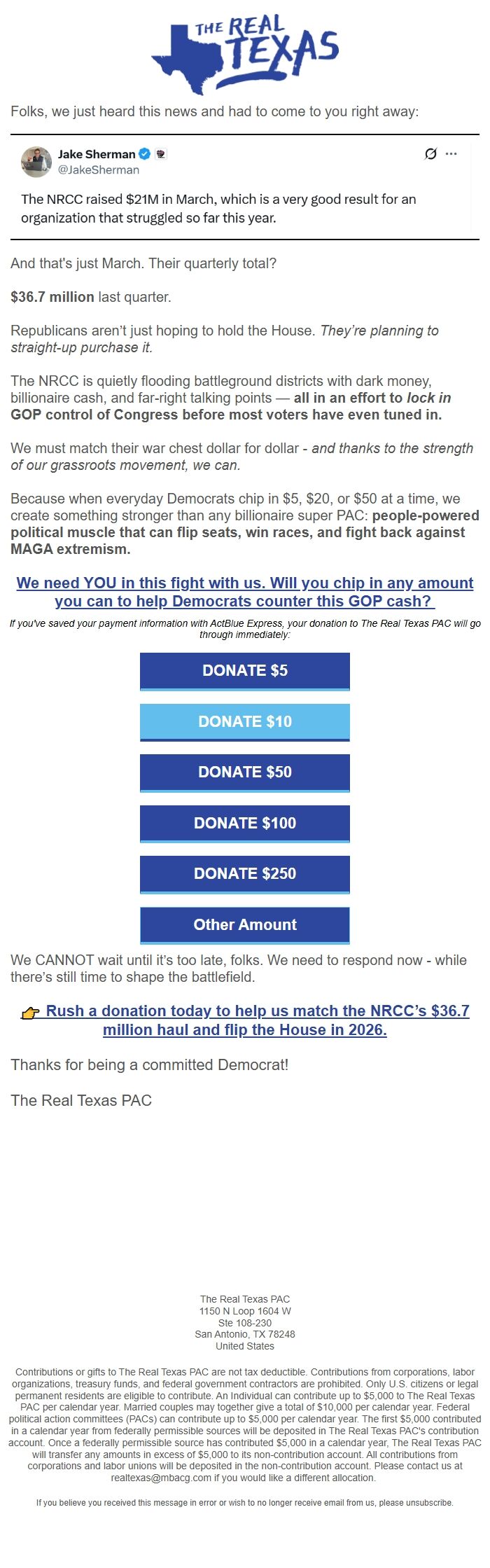This screenshot has width=490, height=1568.
Task: Select the DONATE $10 button
Action: [245, 723]
